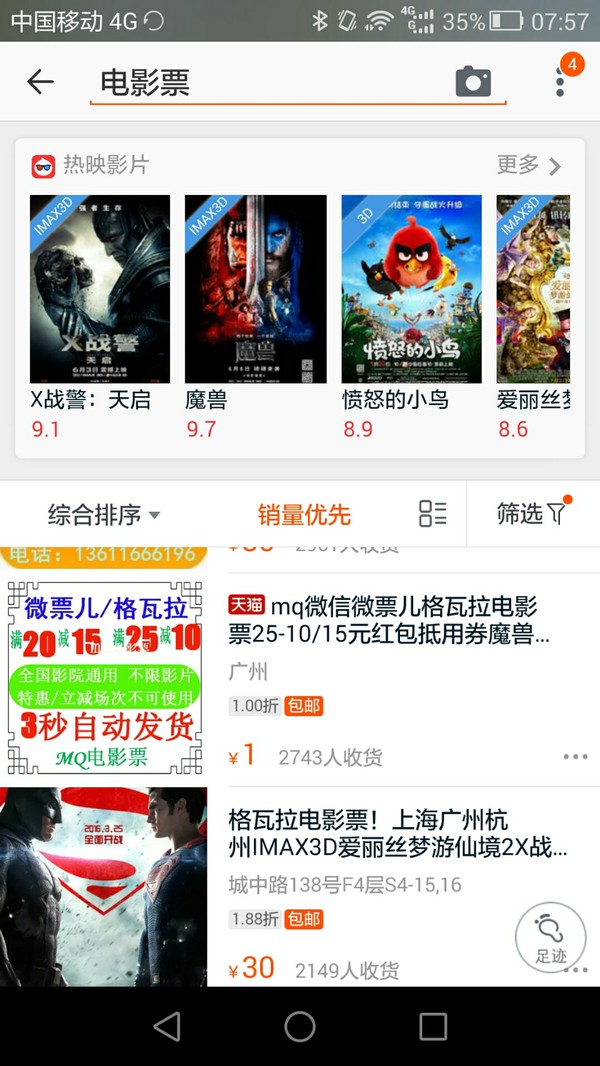Open the 愤怒的小鸟 movie poster
600x1066 pixels.
click(x=411, y=288)
